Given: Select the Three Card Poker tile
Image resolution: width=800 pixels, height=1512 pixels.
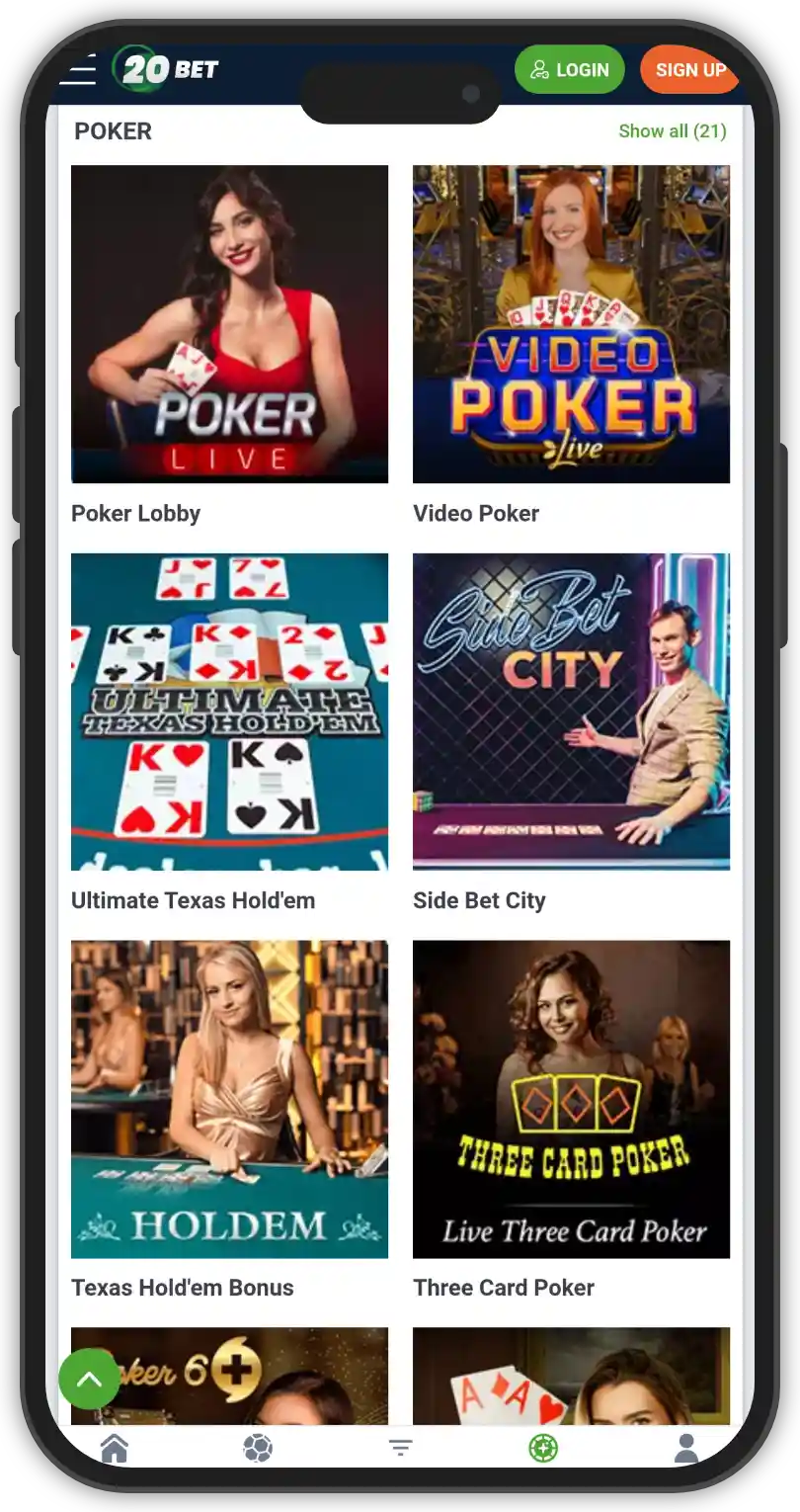Looking at the screenshot, I should click(571, 1099).
